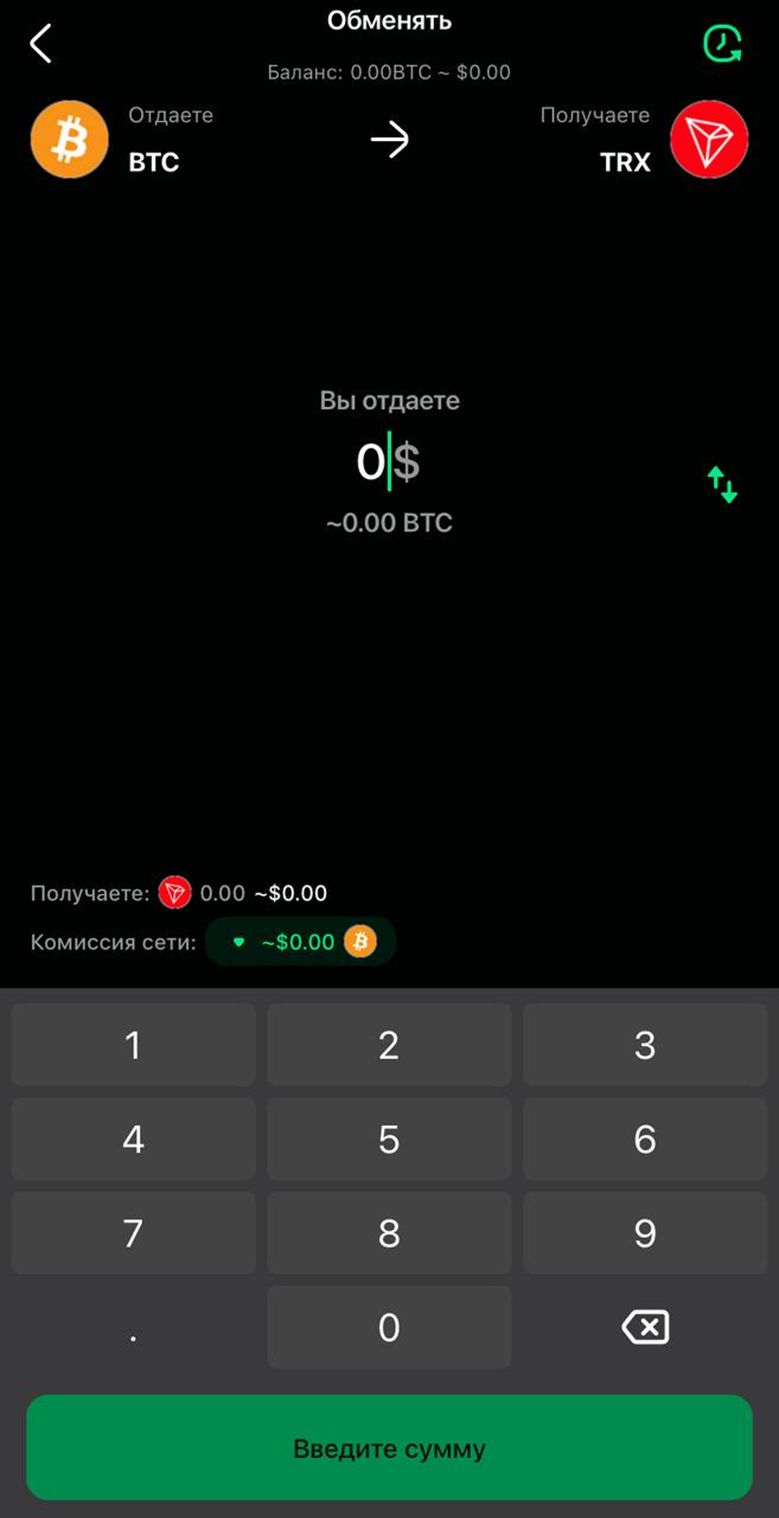
Task: Toggle amount input between dollars and BTC
Action: tap(722, 484)
